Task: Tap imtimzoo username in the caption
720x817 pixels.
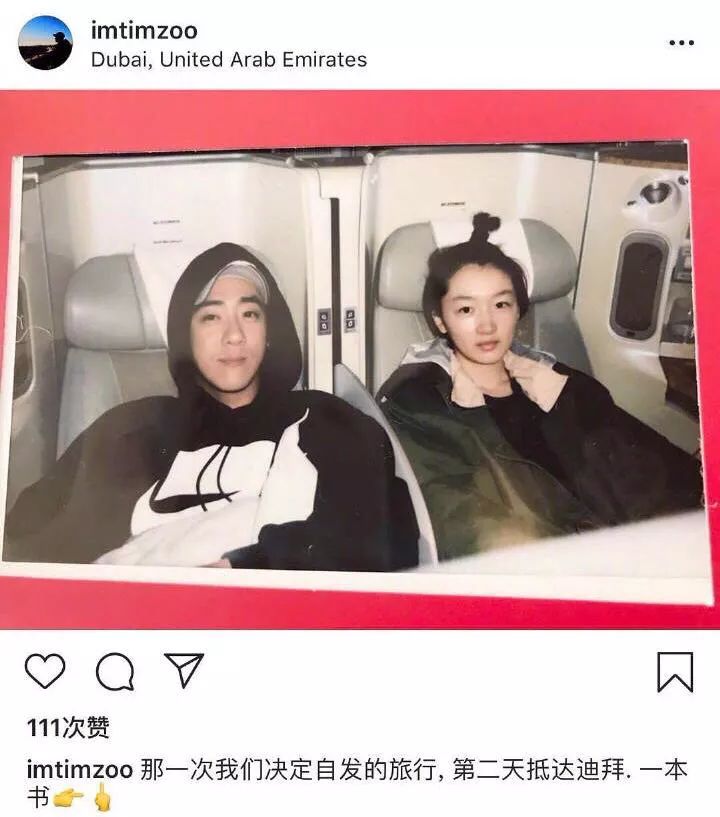Action: [79, 770]
